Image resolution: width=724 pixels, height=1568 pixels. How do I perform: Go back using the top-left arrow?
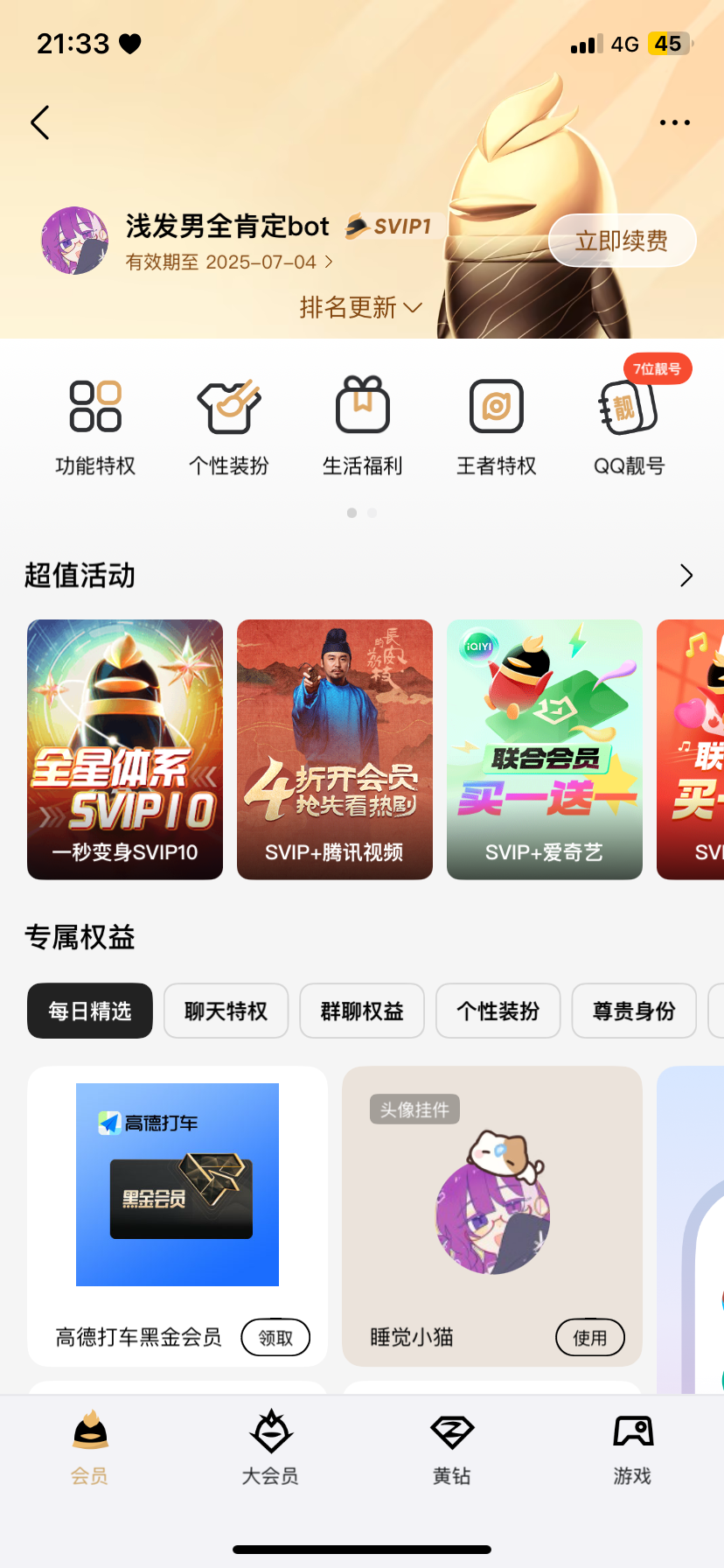coord(40,122)
